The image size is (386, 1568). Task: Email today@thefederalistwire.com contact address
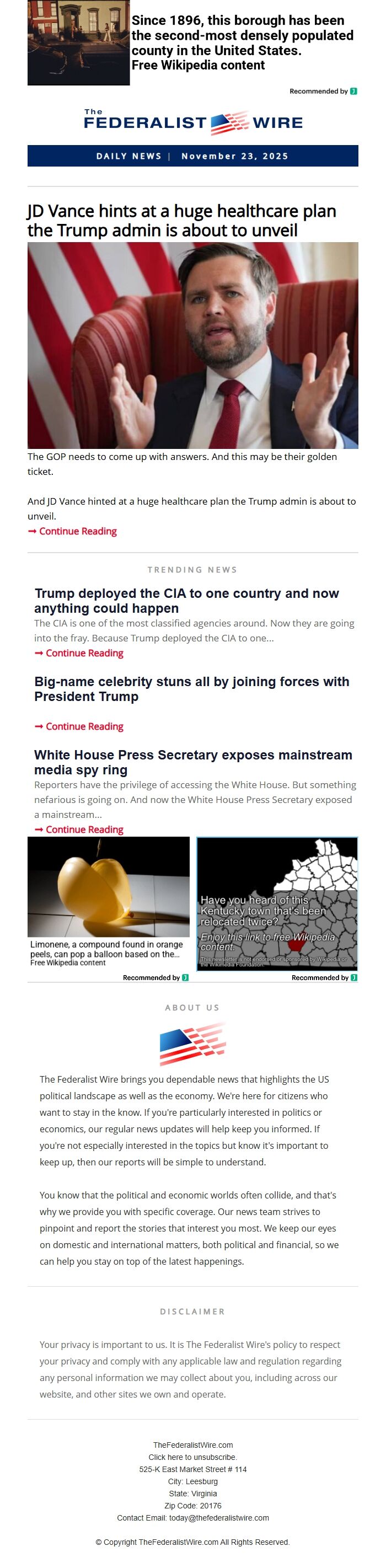click(218, 1517)
